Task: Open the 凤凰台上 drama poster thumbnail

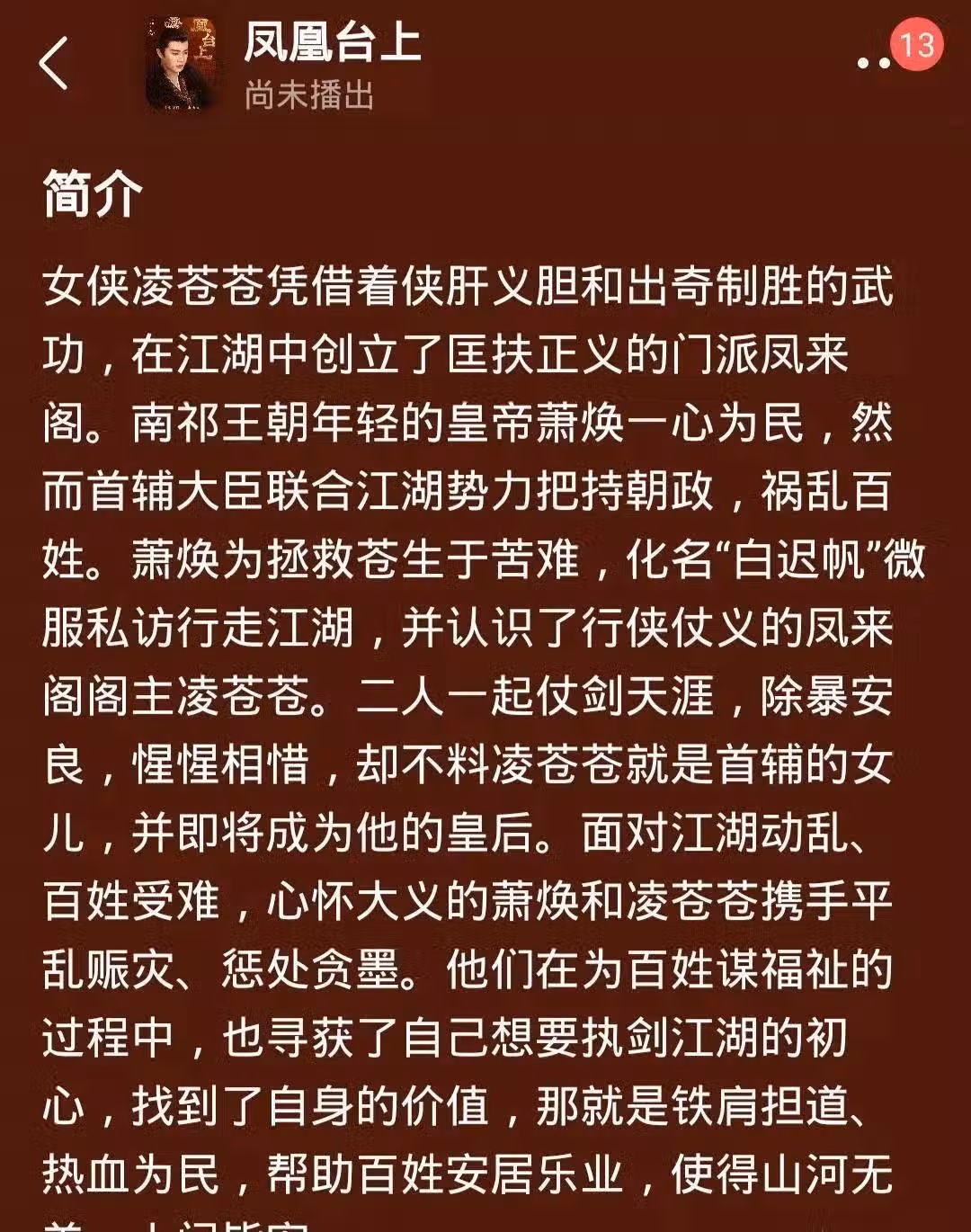Action: (182, 65)
